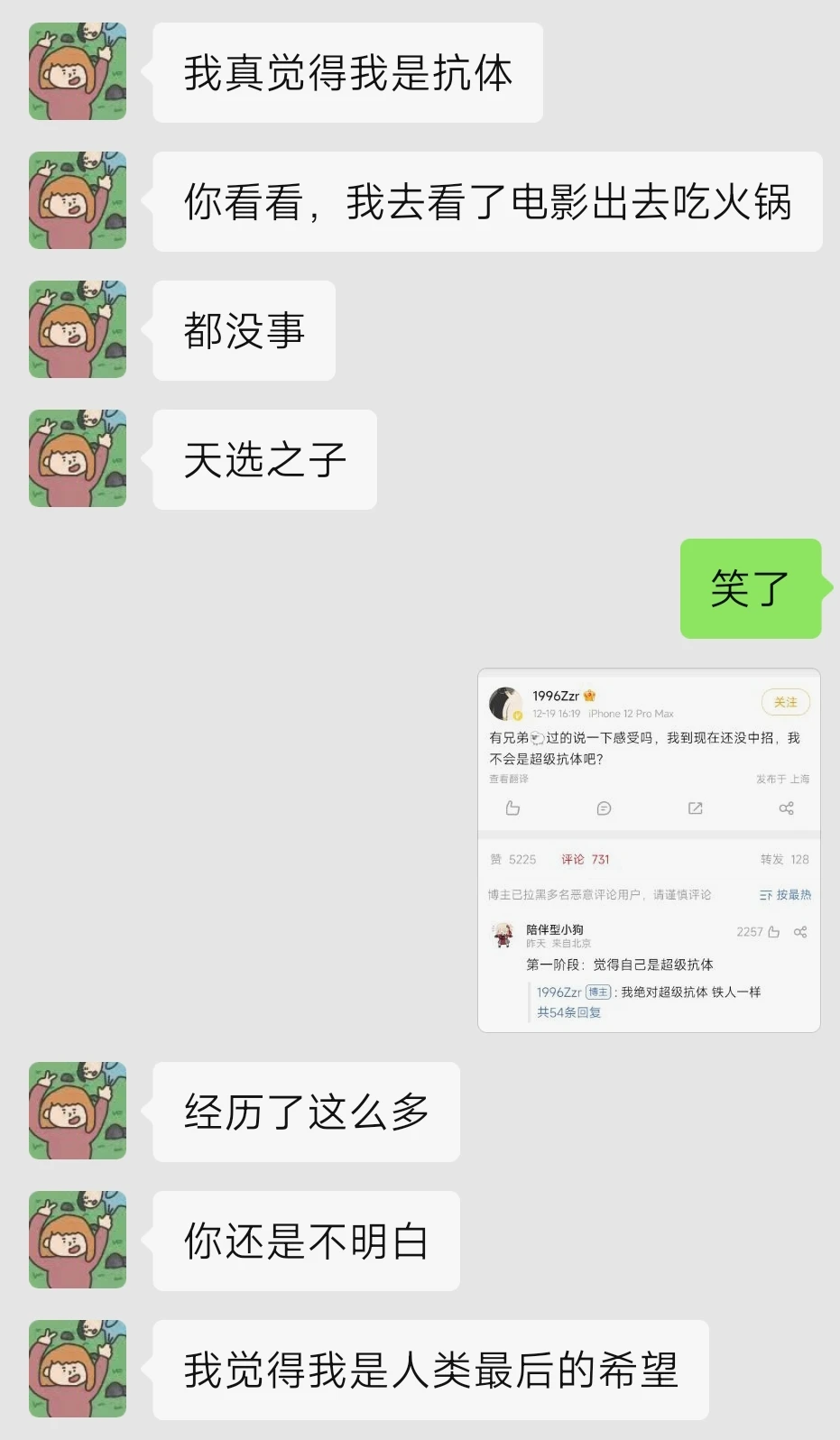
Task: Open sender's profile next to "天选之子"
Action: click(78, 458)
